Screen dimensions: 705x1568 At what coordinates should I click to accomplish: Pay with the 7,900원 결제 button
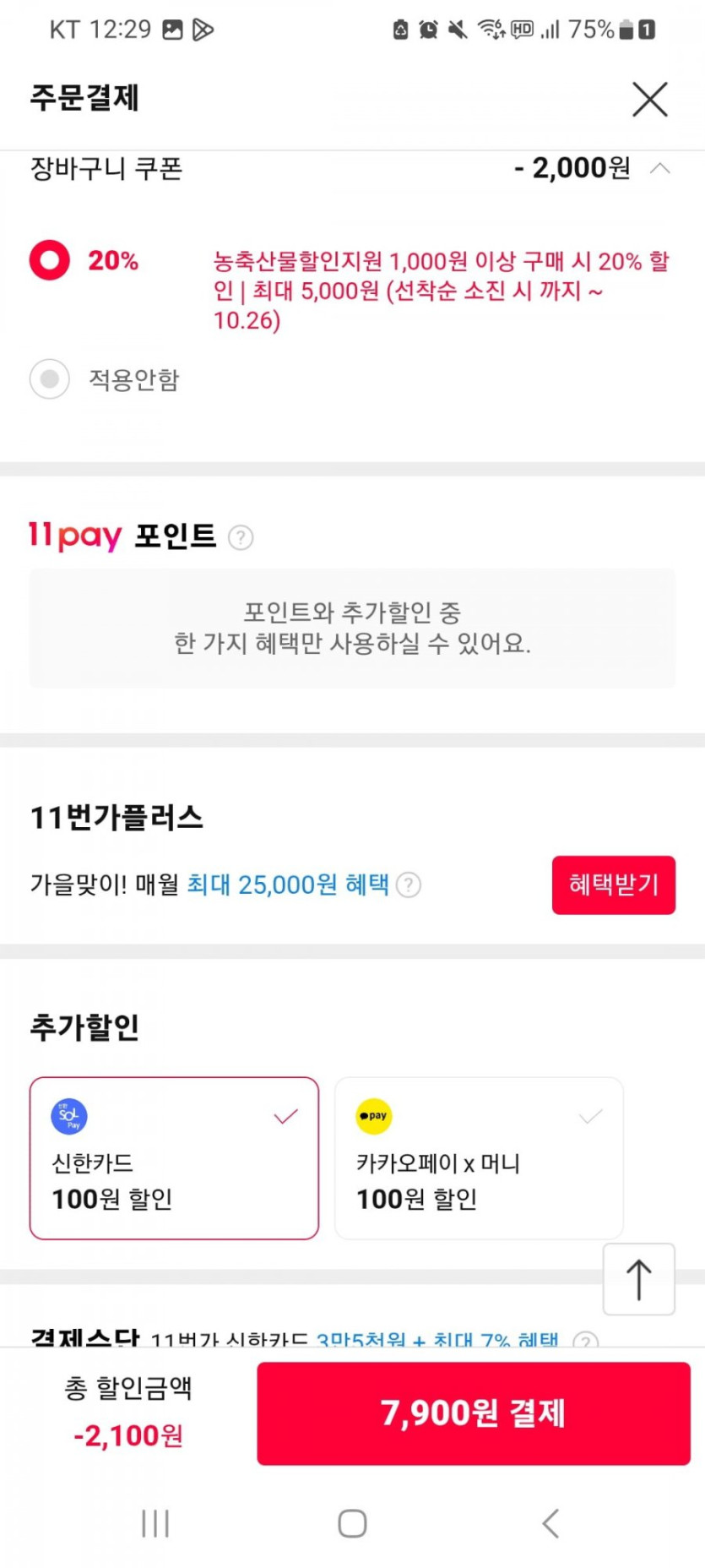tap(474, 1413)
